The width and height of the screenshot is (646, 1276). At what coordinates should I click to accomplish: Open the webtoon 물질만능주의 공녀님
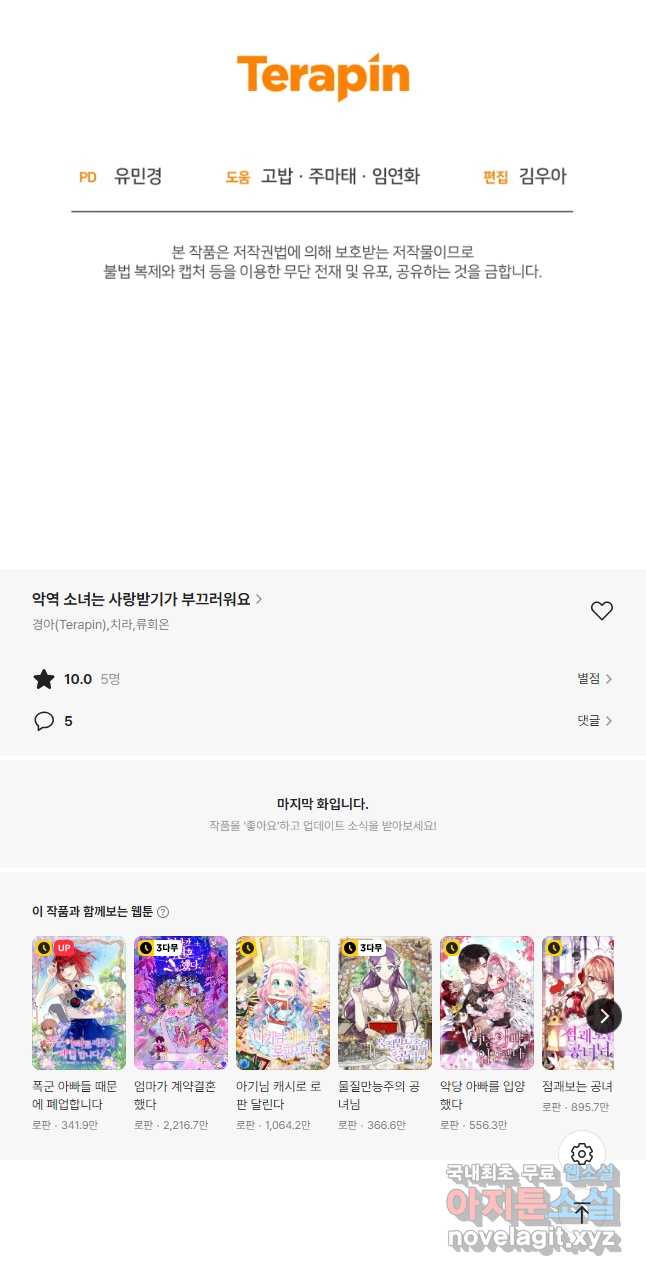(385, 1003)
